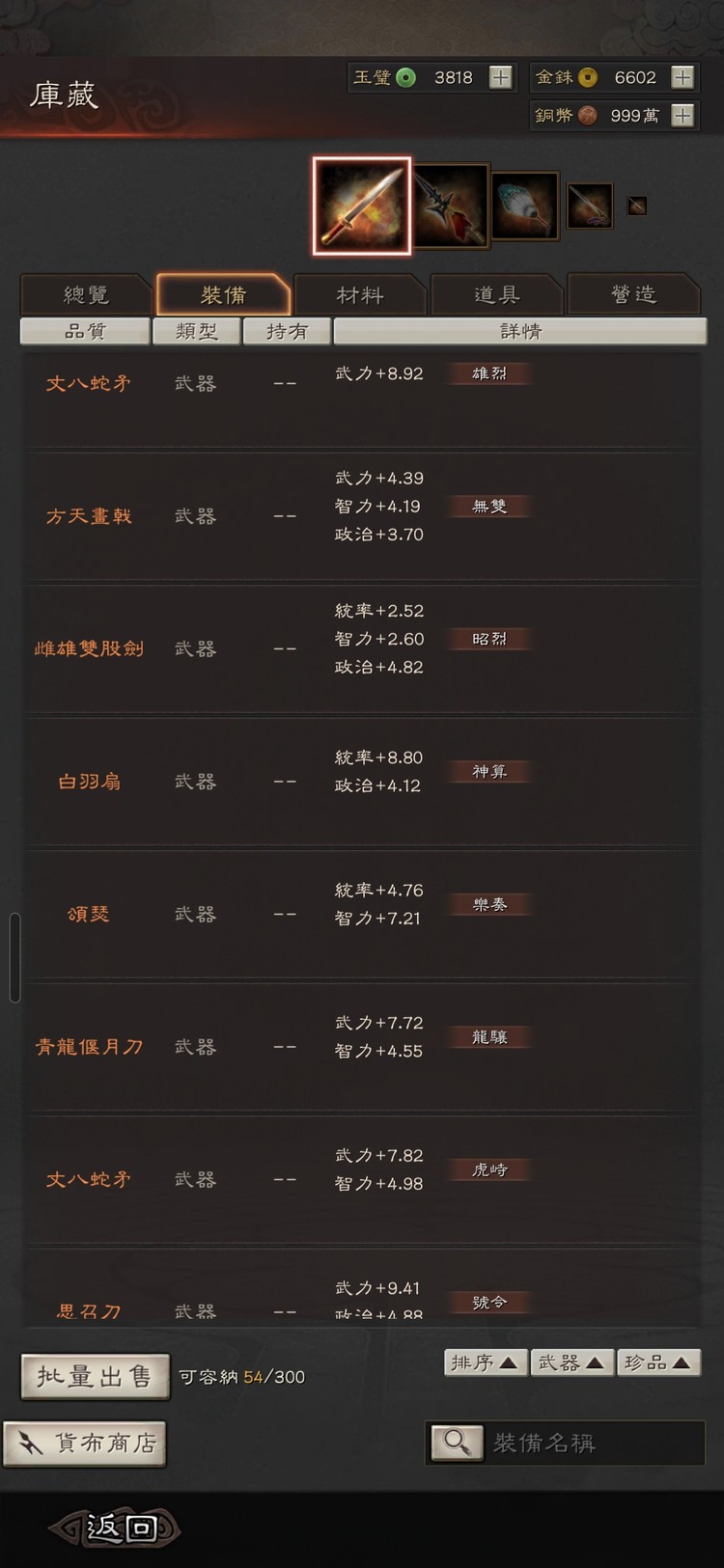Image resolution: width=724 pixels, height=1568 pixels.
Task: Tap the plus beside 王璧 jade count
Action: (501, 77)
